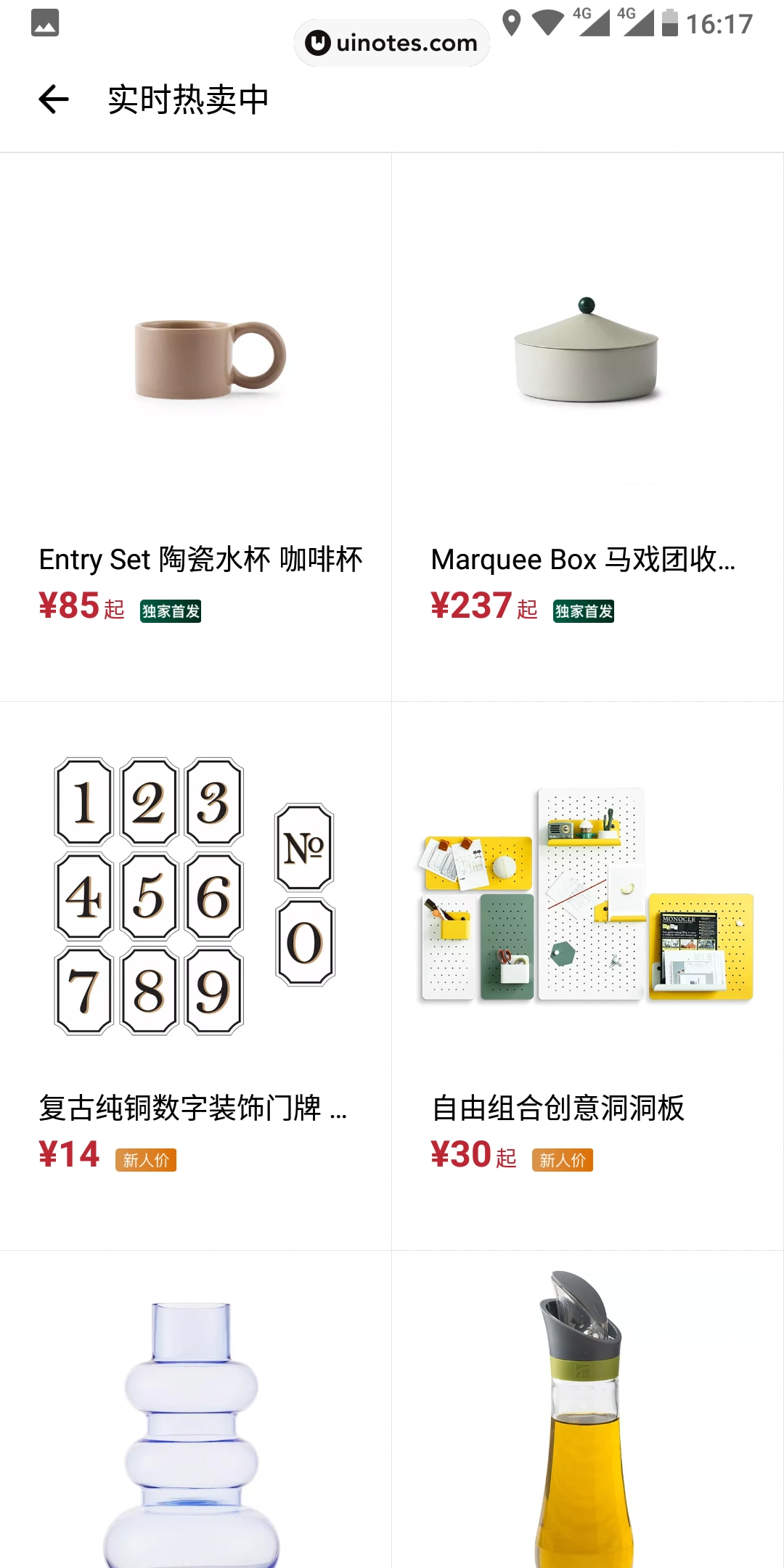Open the 实时热卖中 page title

click(187, 99)
